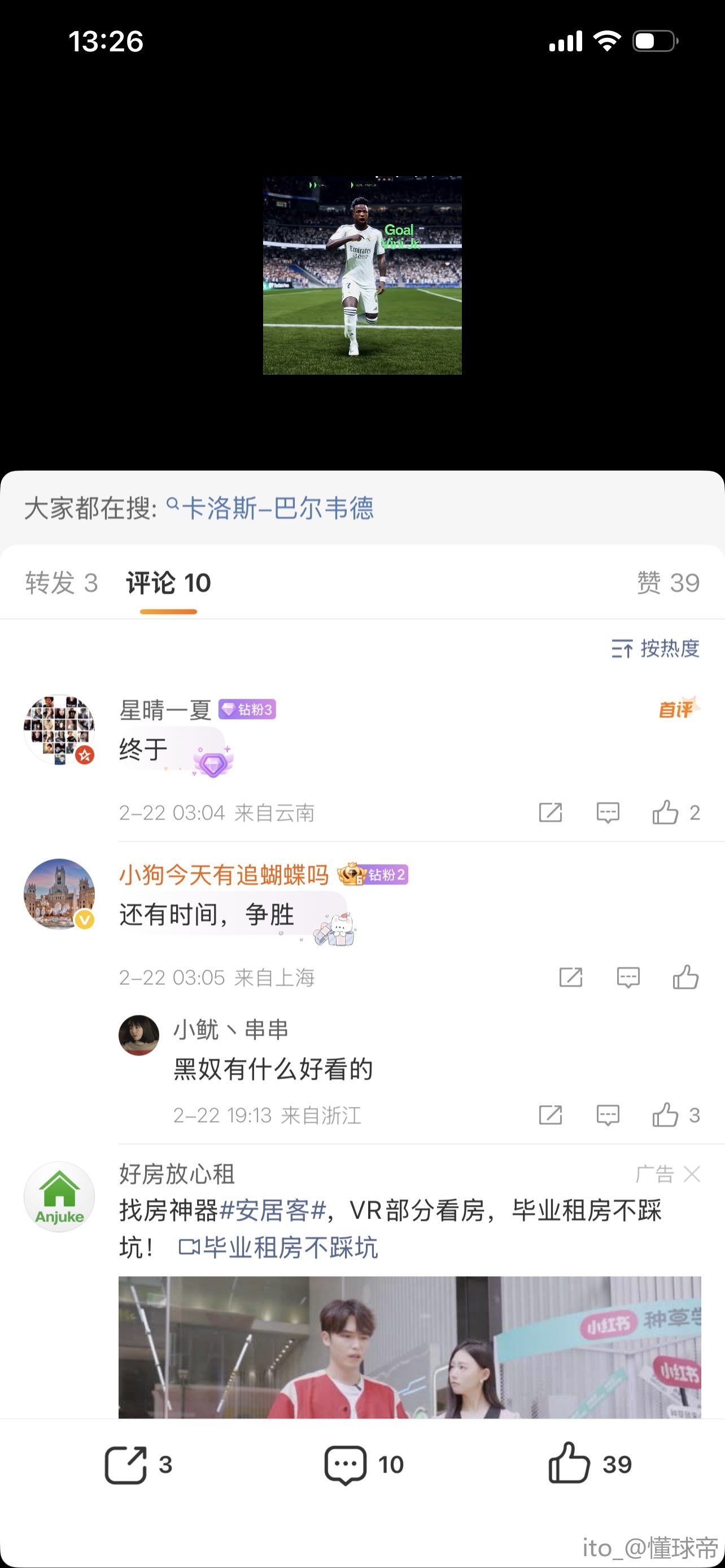View 小狗今天有追蝴蝶吗's profile
725x1568 pixels.
pyautogui.click(x=59, y=894)
